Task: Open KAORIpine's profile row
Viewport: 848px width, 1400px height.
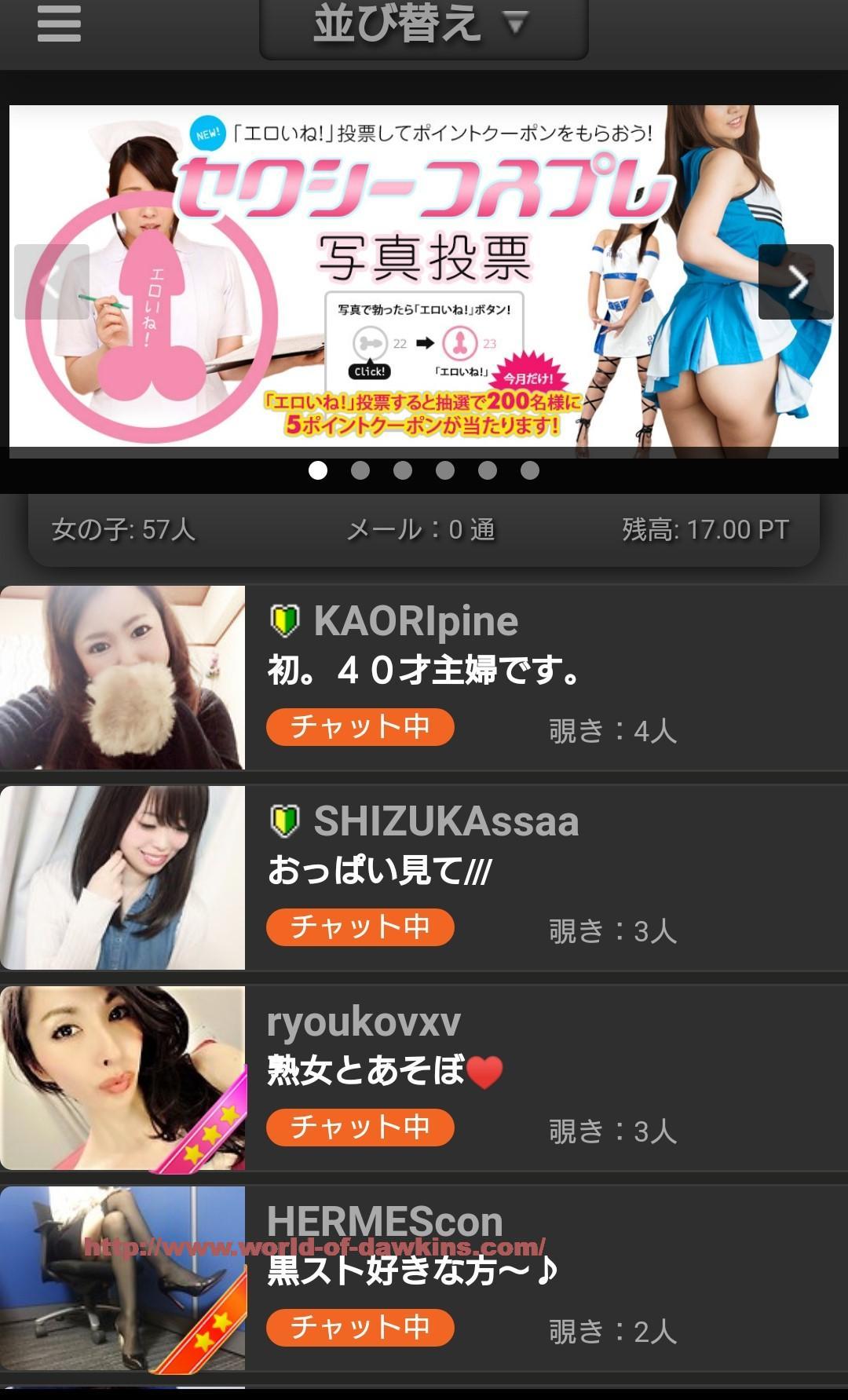Action: pos(424,678)
